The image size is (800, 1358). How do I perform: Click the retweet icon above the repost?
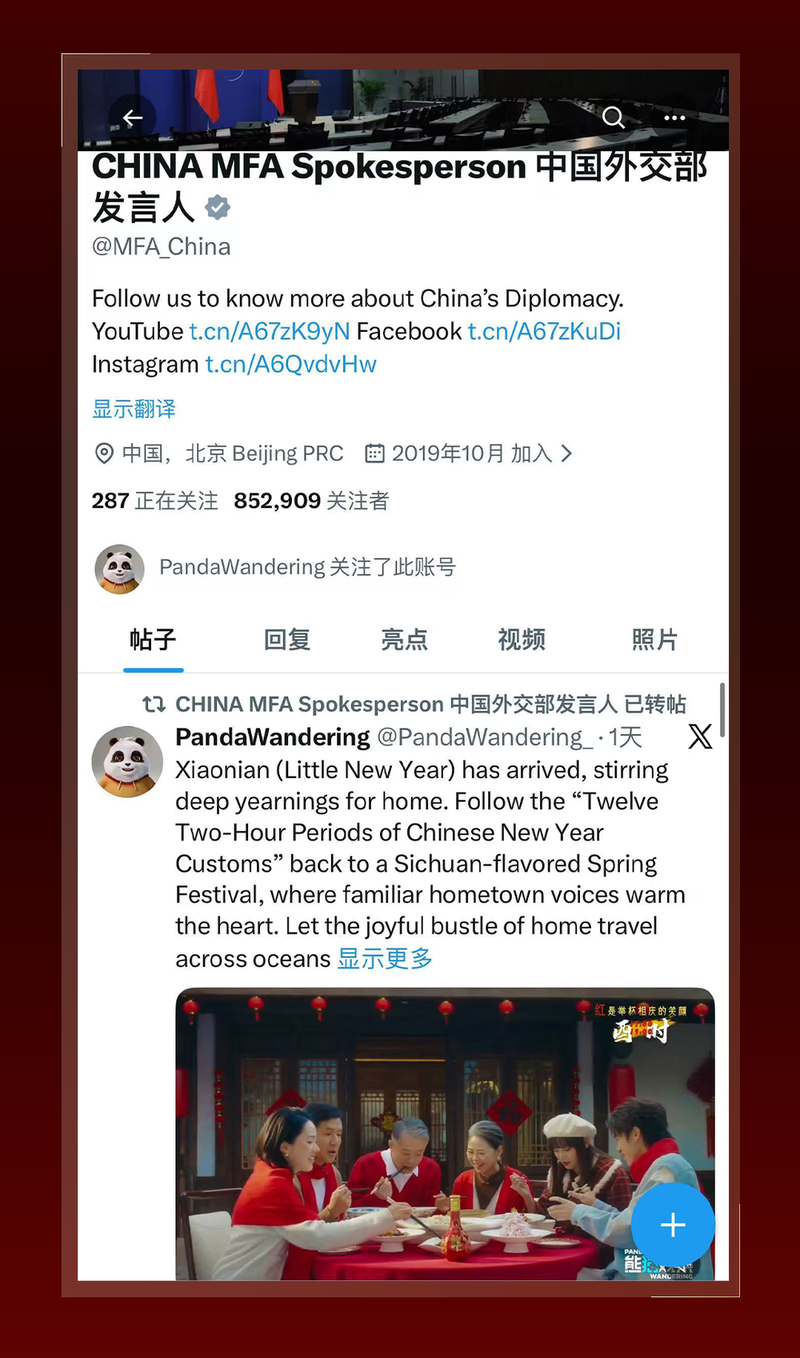pos(154,704)
